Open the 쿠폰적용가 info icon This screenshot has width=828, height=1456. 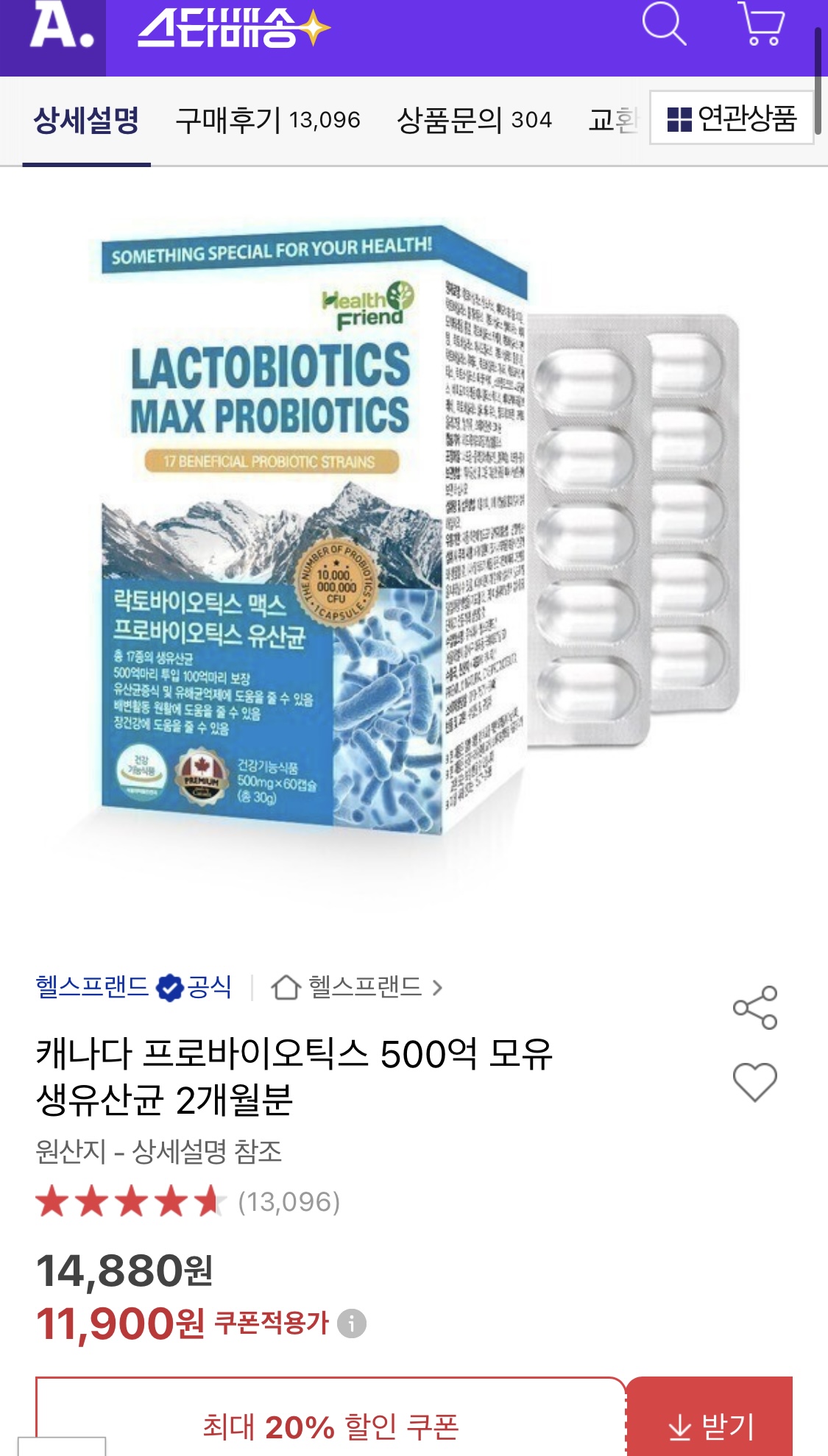[x=352, y=1324]
